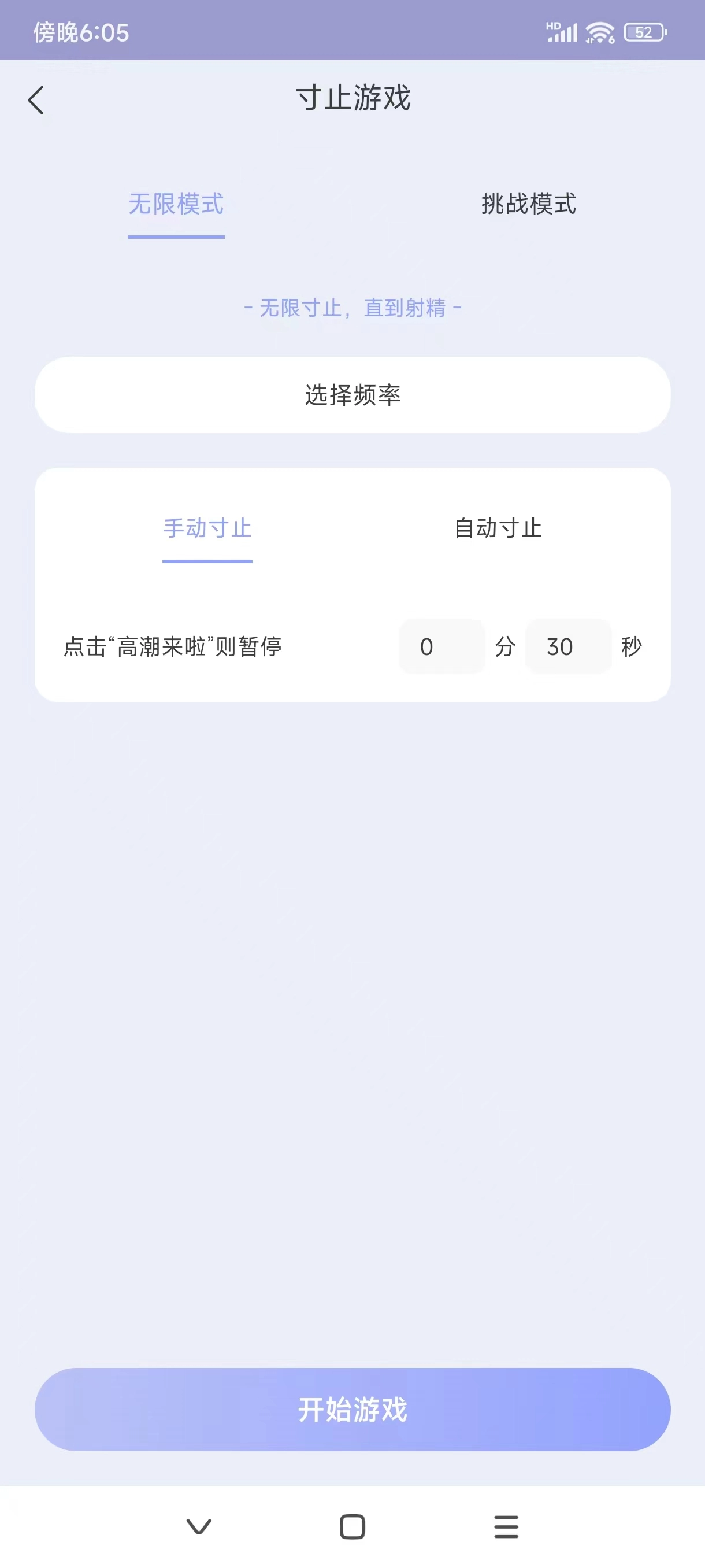Go to the system home screen
The height and width of the screenshot is (1568, 705).
pyautogui.click(x=352, y=1526)
